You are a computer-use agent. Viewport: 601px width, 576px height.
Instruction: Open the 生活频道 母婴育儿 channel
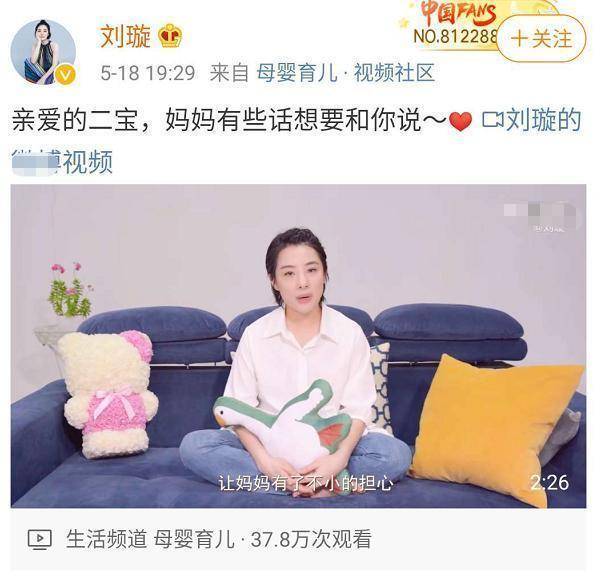152,540
